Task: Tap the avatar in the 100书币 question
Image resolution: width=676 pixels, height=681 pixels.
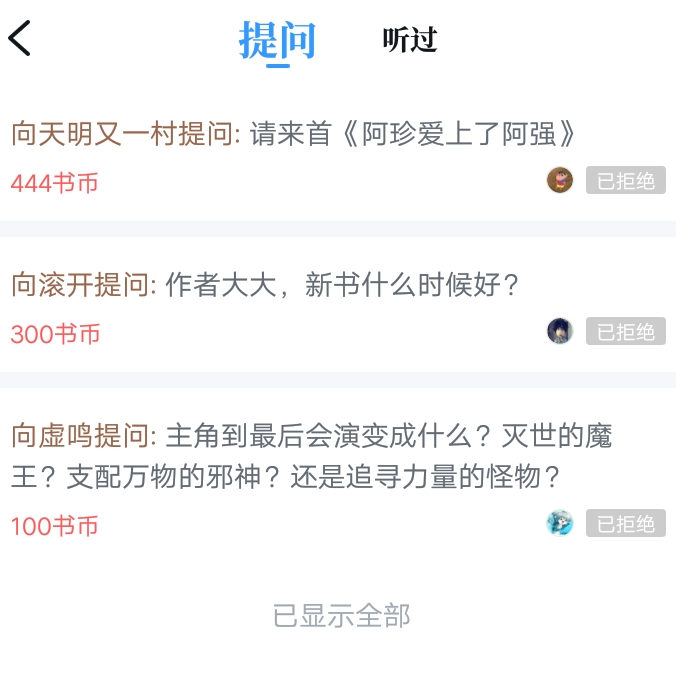Action: coord(560,523)
